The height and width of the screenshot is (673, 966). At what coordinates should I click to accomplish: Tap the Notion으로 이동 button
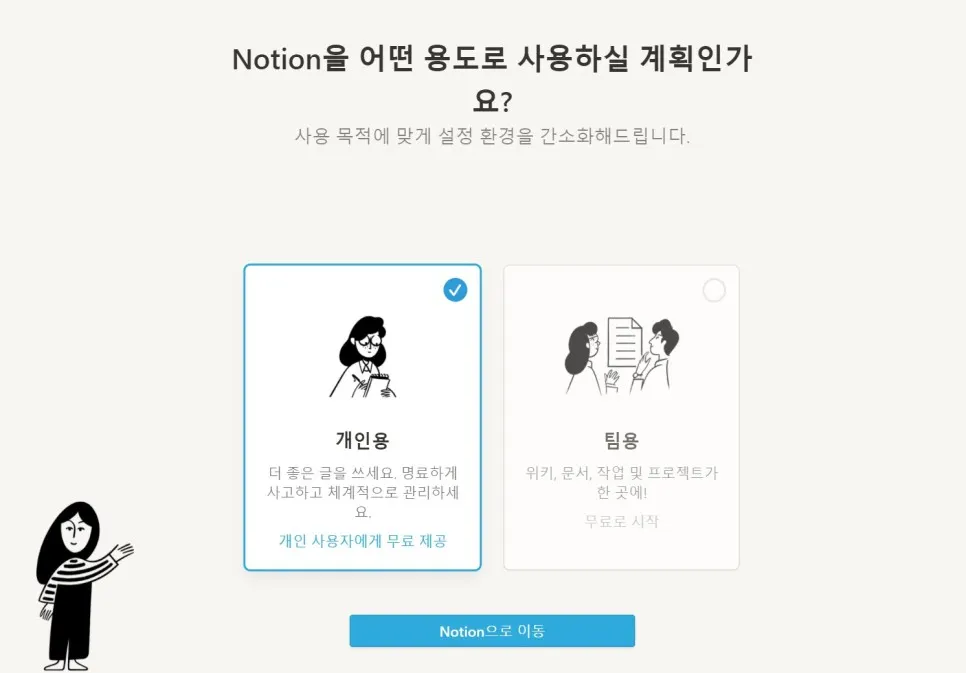pyautogui.click(x=492, y=631)
